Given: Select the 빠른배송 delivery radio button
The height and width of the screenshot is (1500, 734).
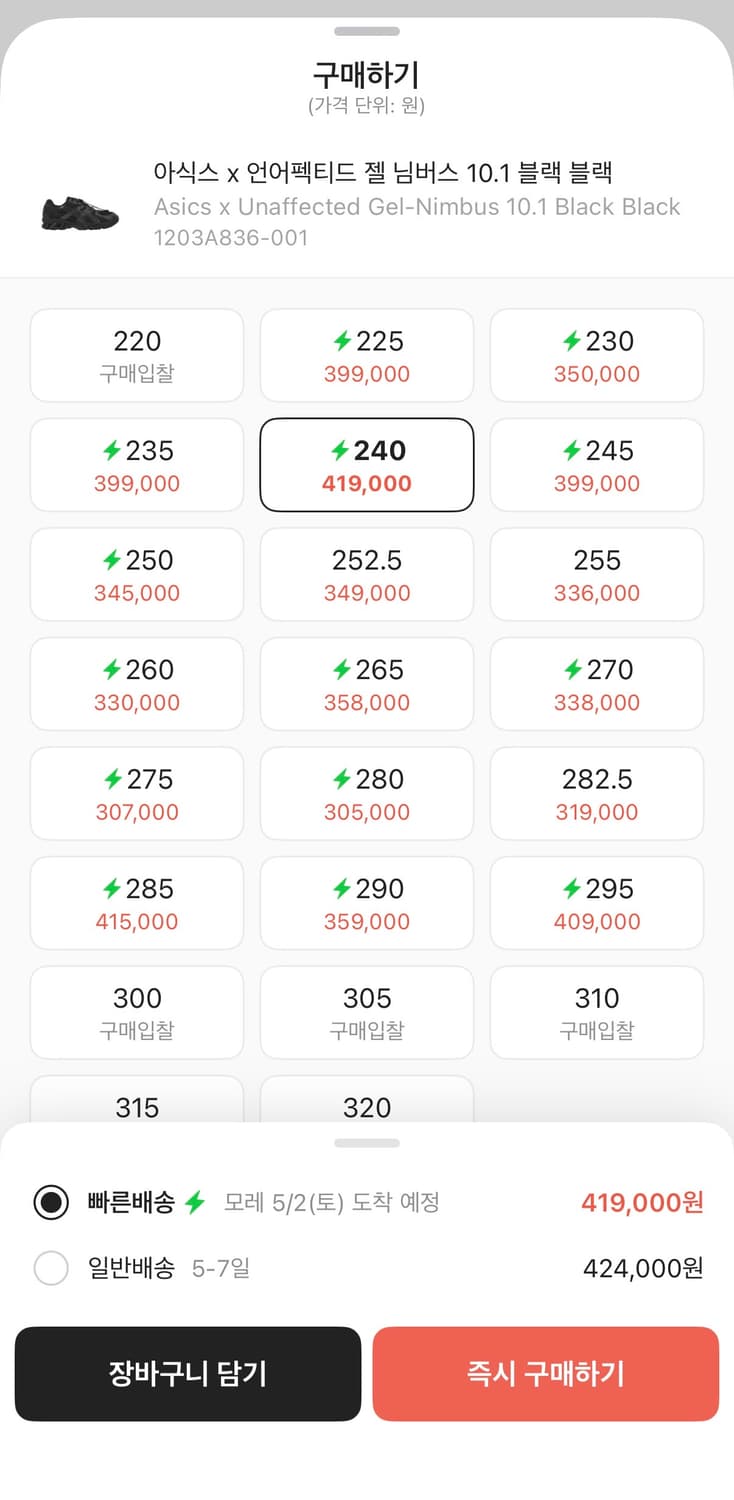Looking at the screenshot, I should 50,1202.
